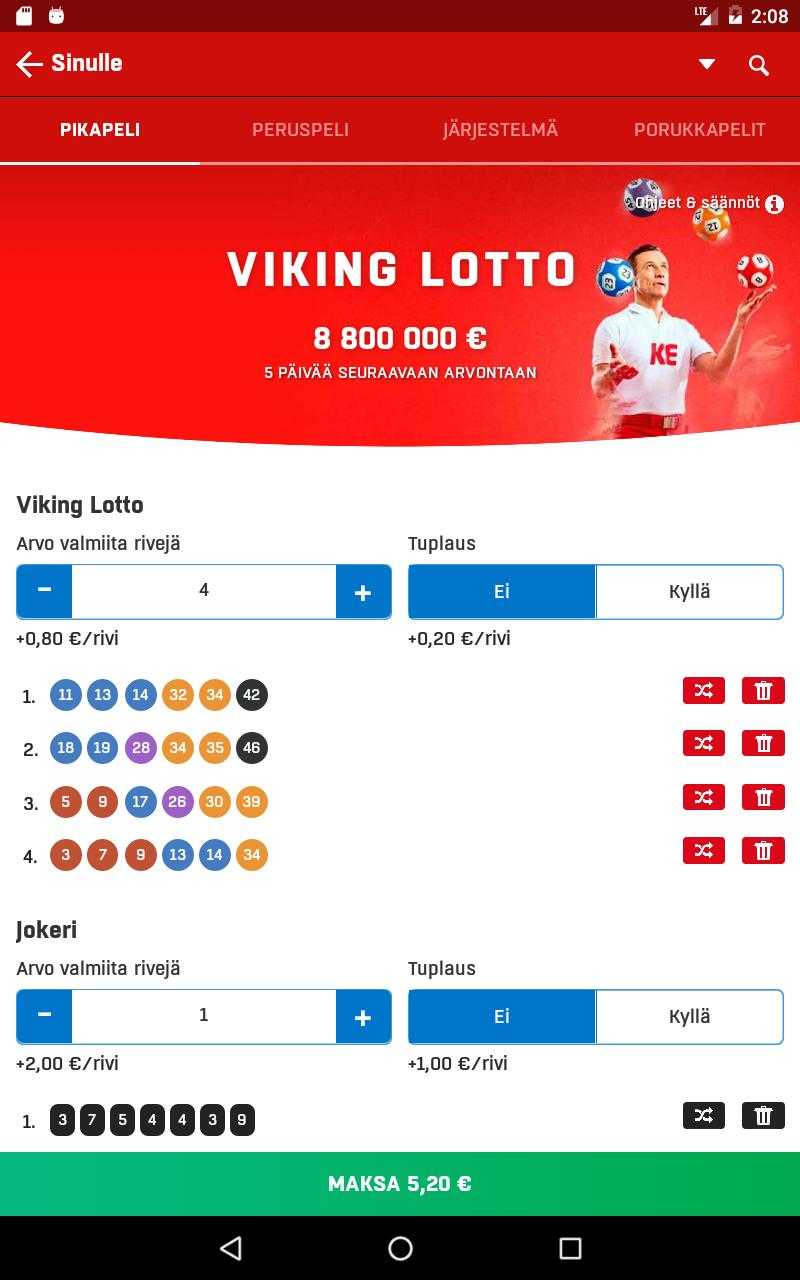Screen dimensions: 800x1280
Task: Switch to the Peruspeli tab
Action: pyautogui.click(x=300, y=130)
